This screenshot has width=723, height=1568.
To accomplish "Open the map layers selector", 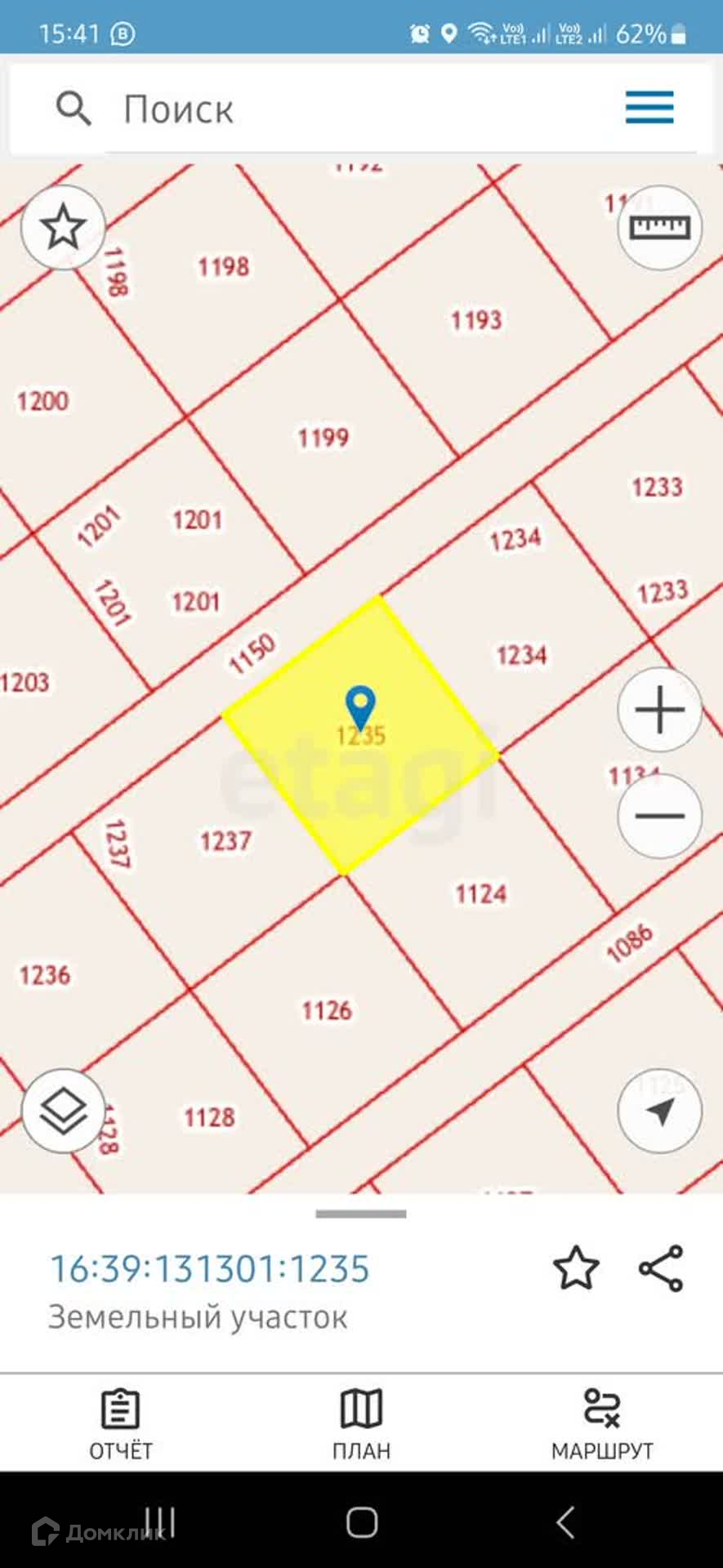I will pyautogui.click(x=63, y=1111).
